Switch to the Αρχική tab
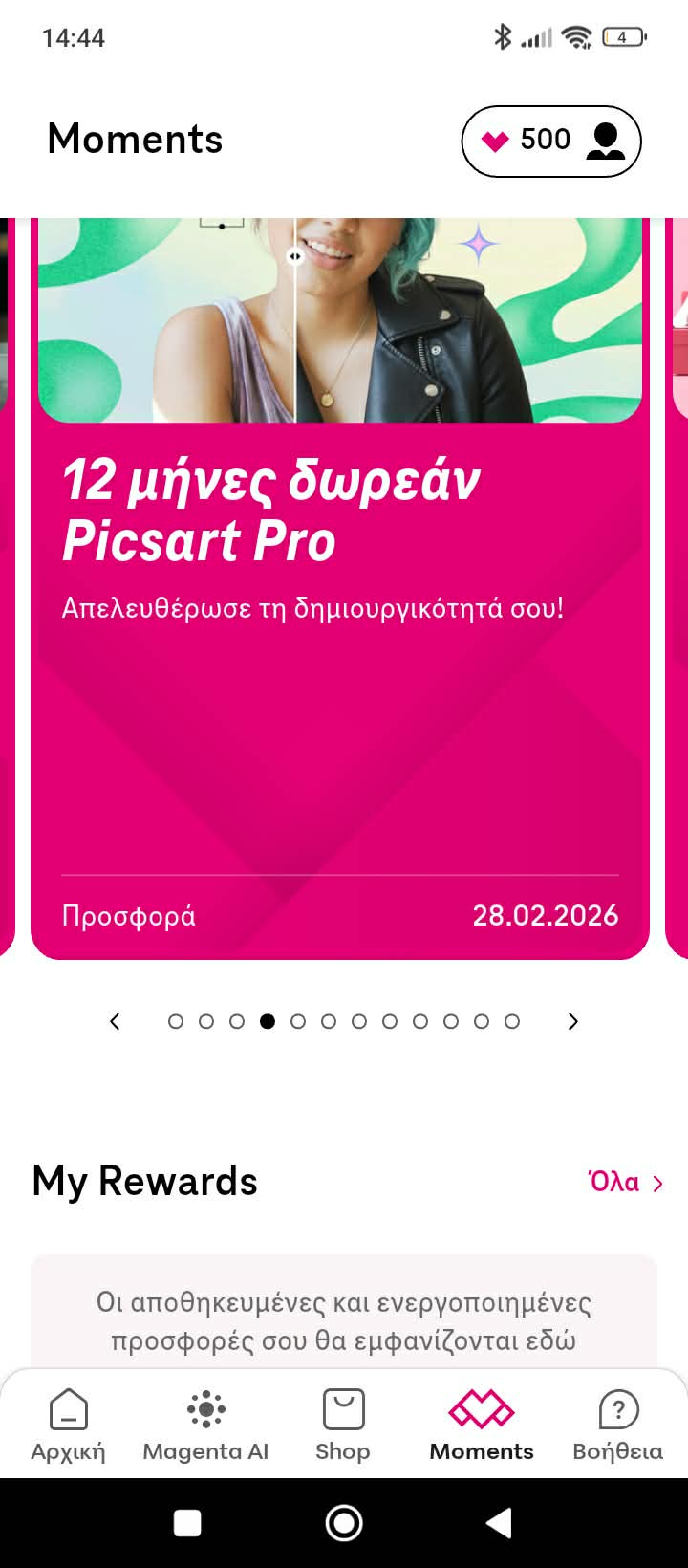Viewport: 688px width, 1568px height. pos(68,1425)
